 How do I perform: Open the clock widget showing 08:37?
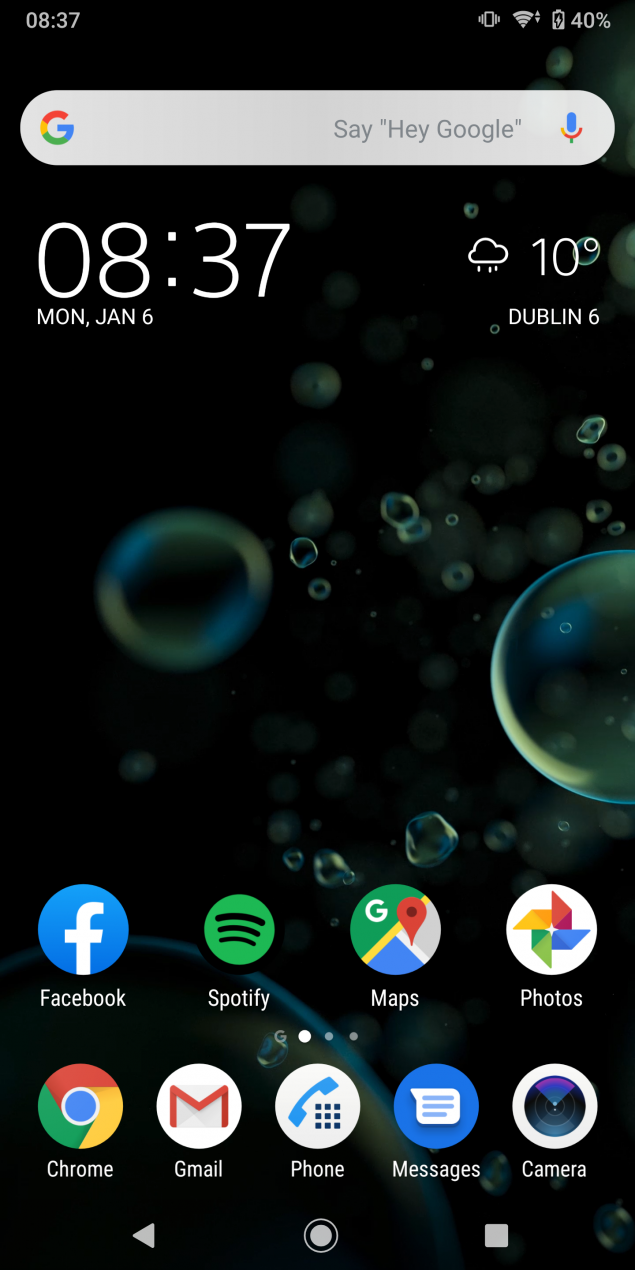tap(163, 272)
